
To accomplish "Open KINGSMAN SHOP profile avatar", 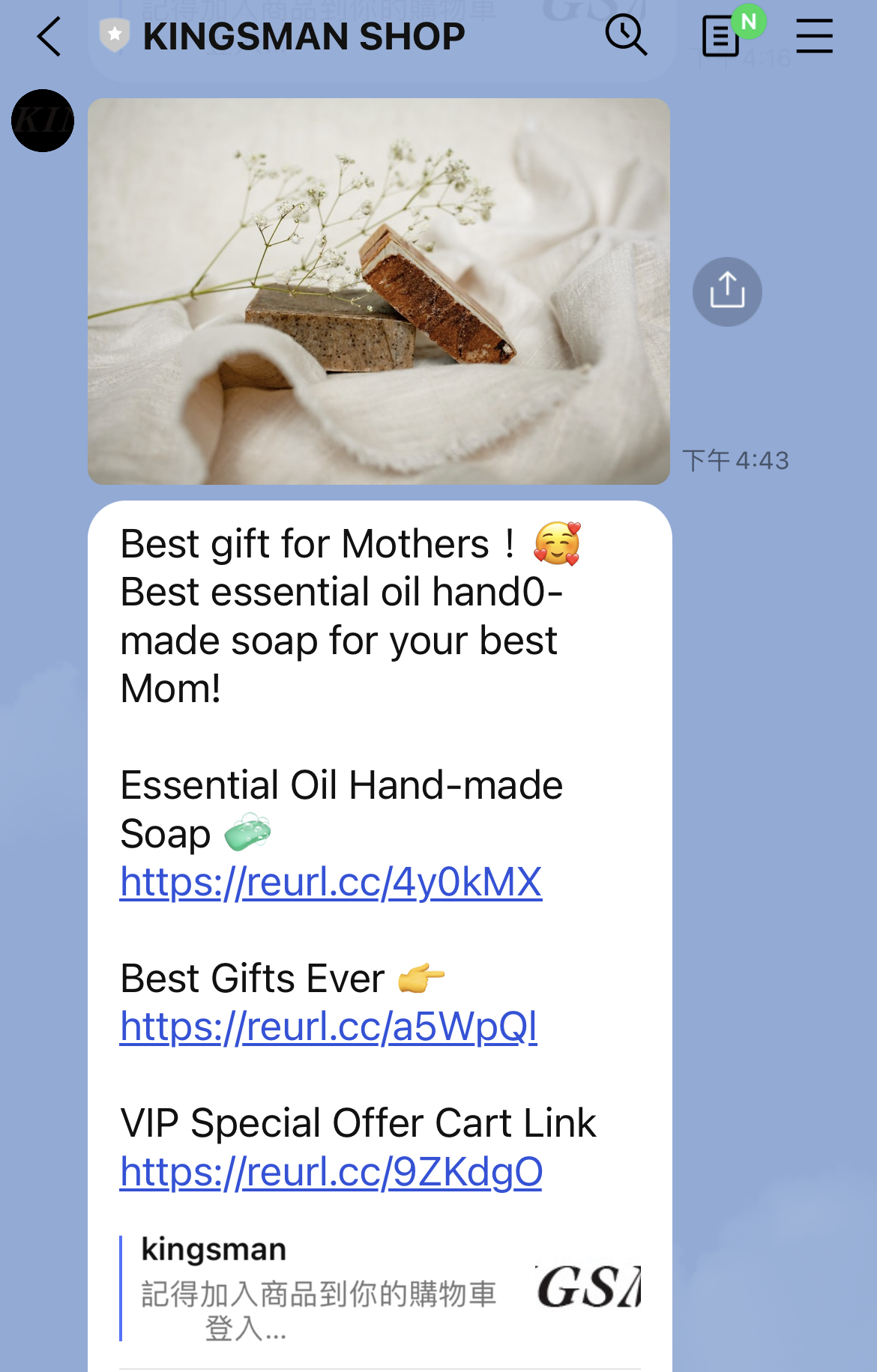I will click(x=43, y=121).
